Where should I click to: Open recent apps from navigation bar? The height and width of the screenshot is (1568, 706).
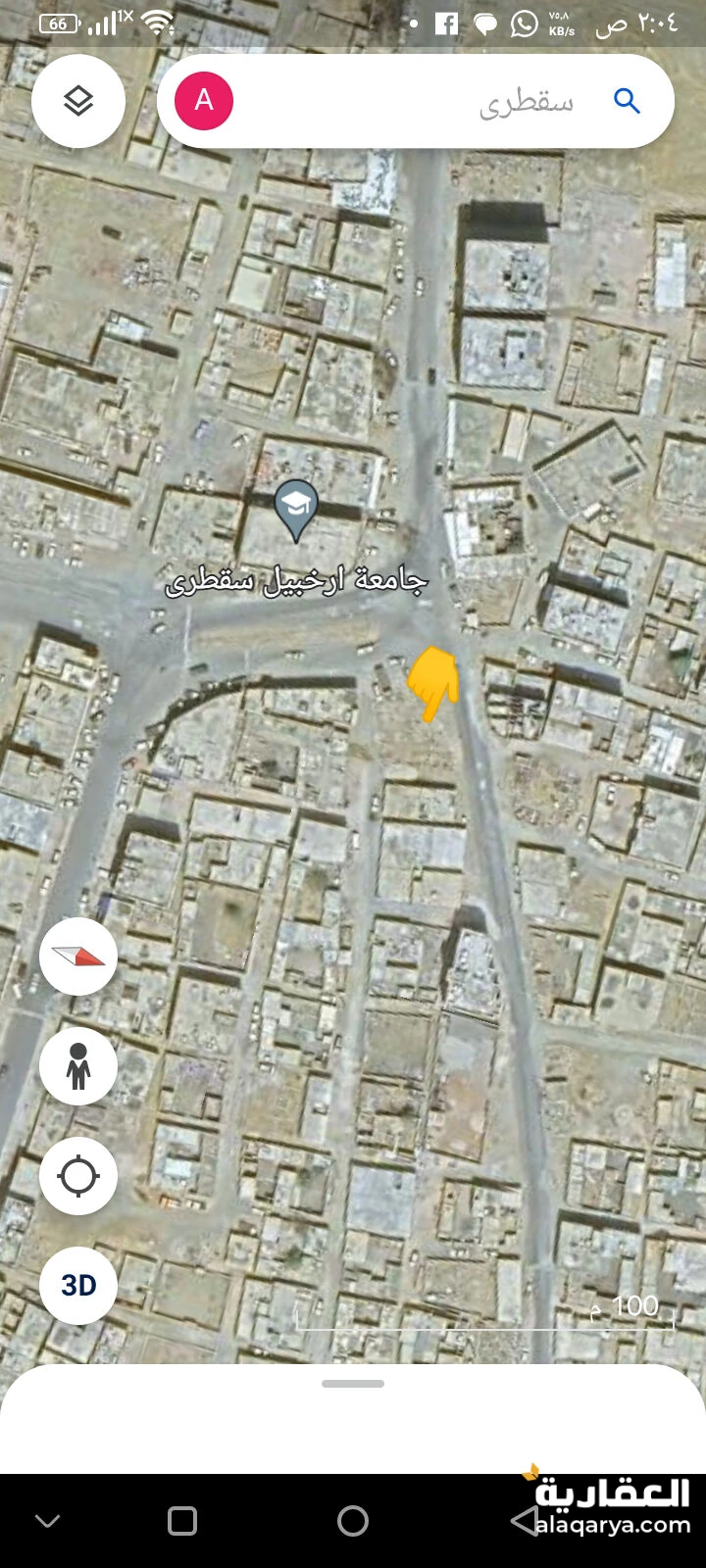tap(181, 1521)
